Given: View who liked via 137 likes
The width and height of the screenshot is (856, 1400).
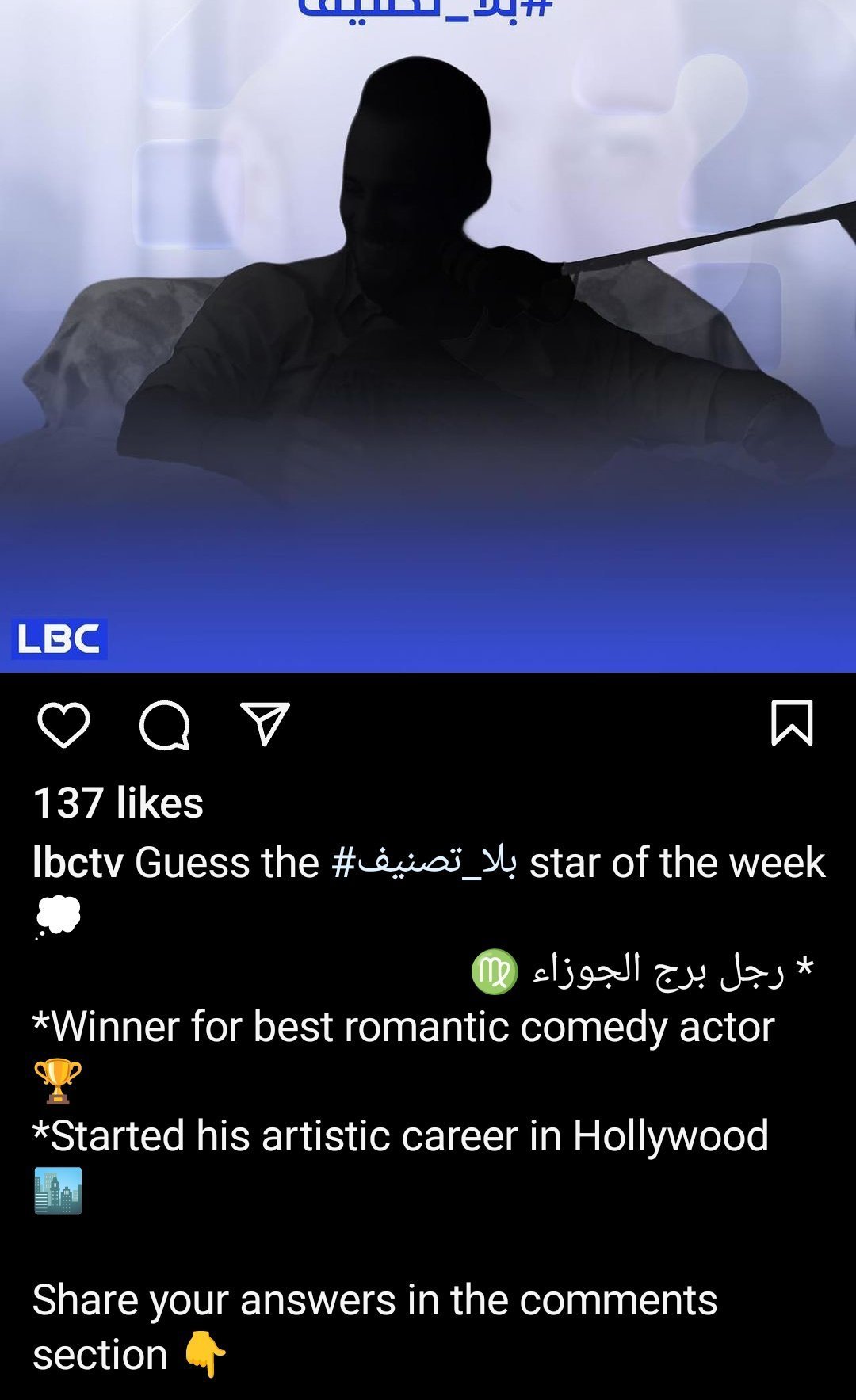Looking at the screenshot, I should click(118, 803).
